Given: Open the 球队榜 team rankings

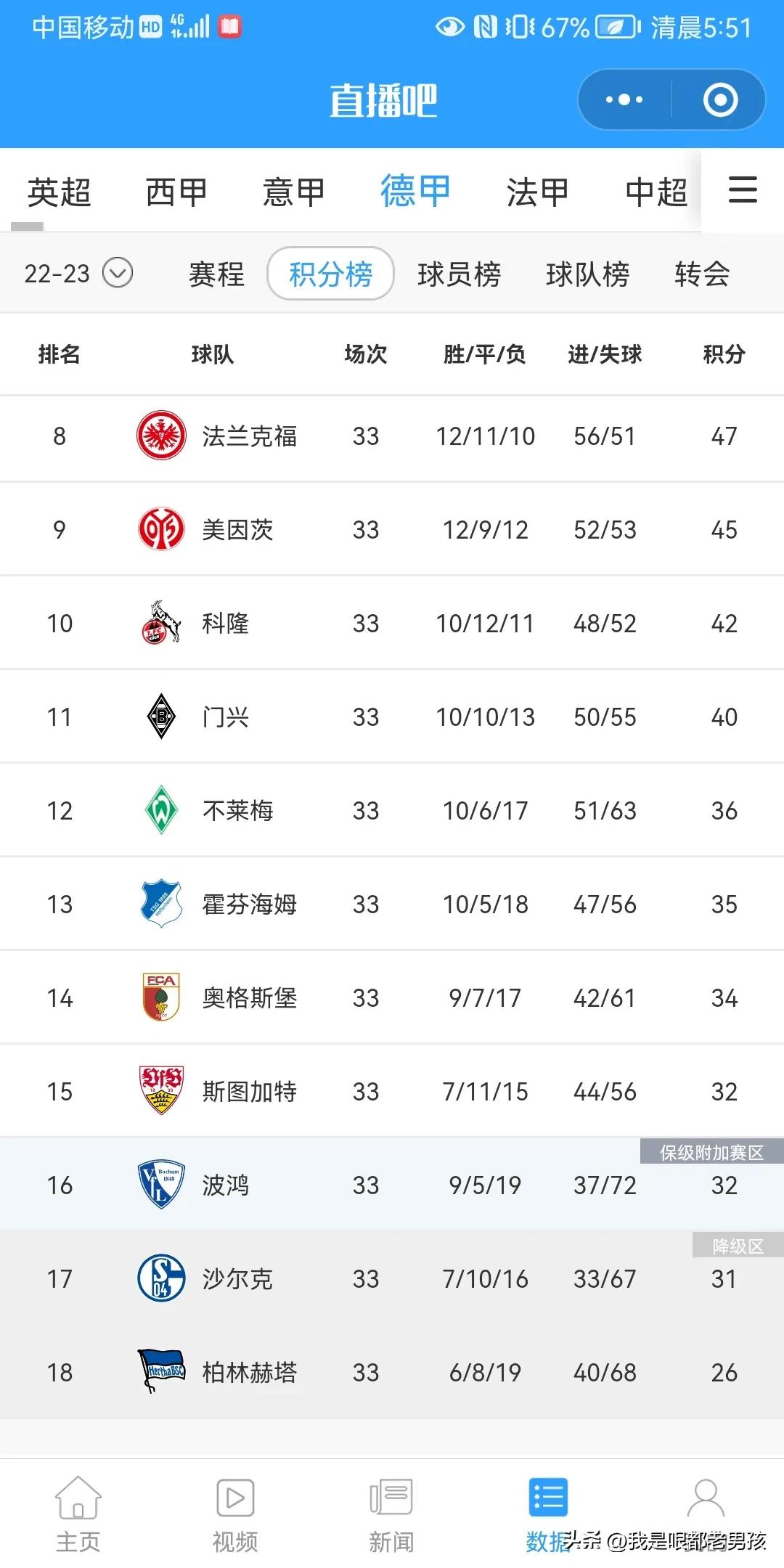Looking at the screenshot, I should click(x=587, y=274).
